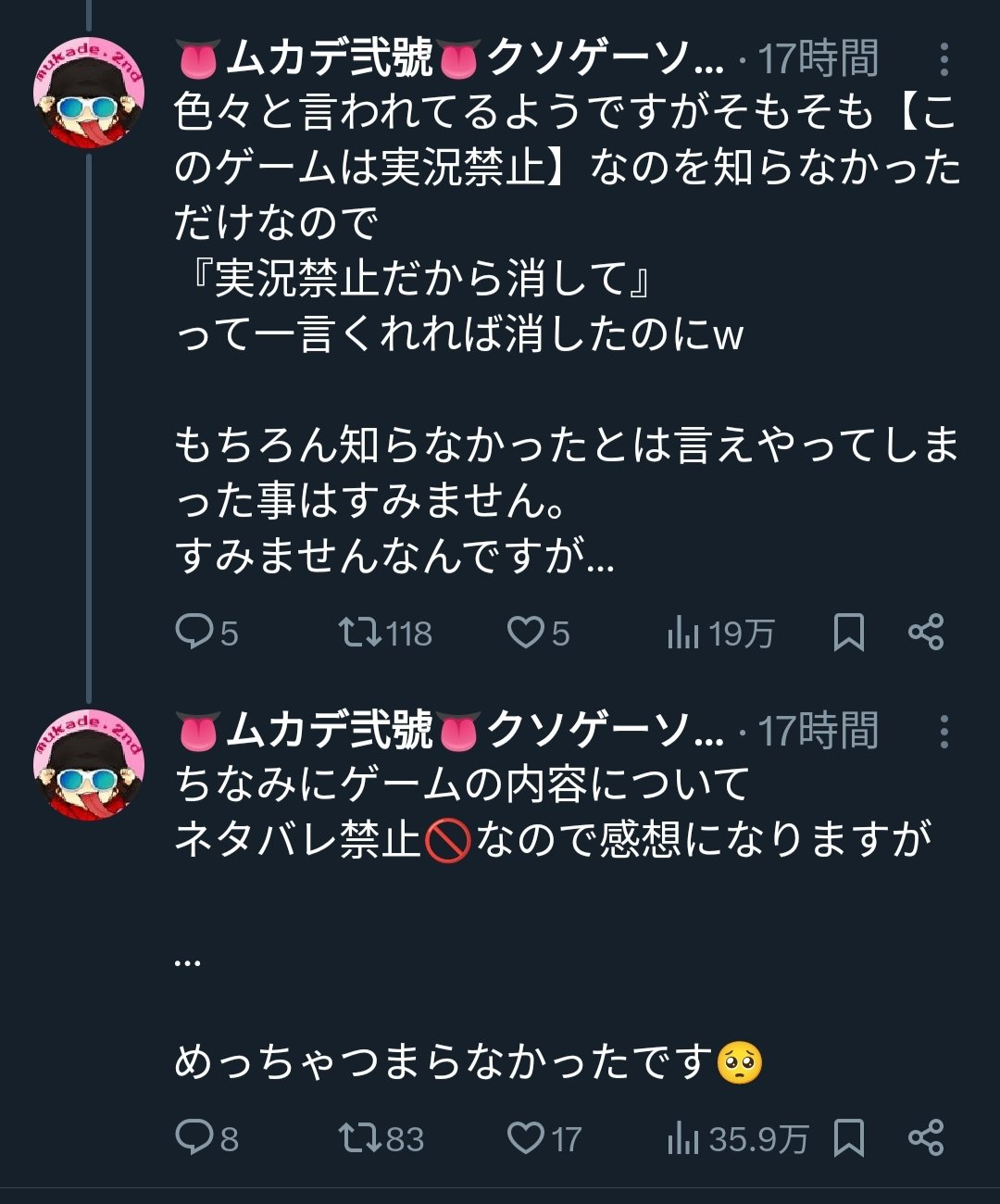The image size is (1000, 1204).
Task: Share the 実況禁止 post
Action: click(x=926, y=633)
